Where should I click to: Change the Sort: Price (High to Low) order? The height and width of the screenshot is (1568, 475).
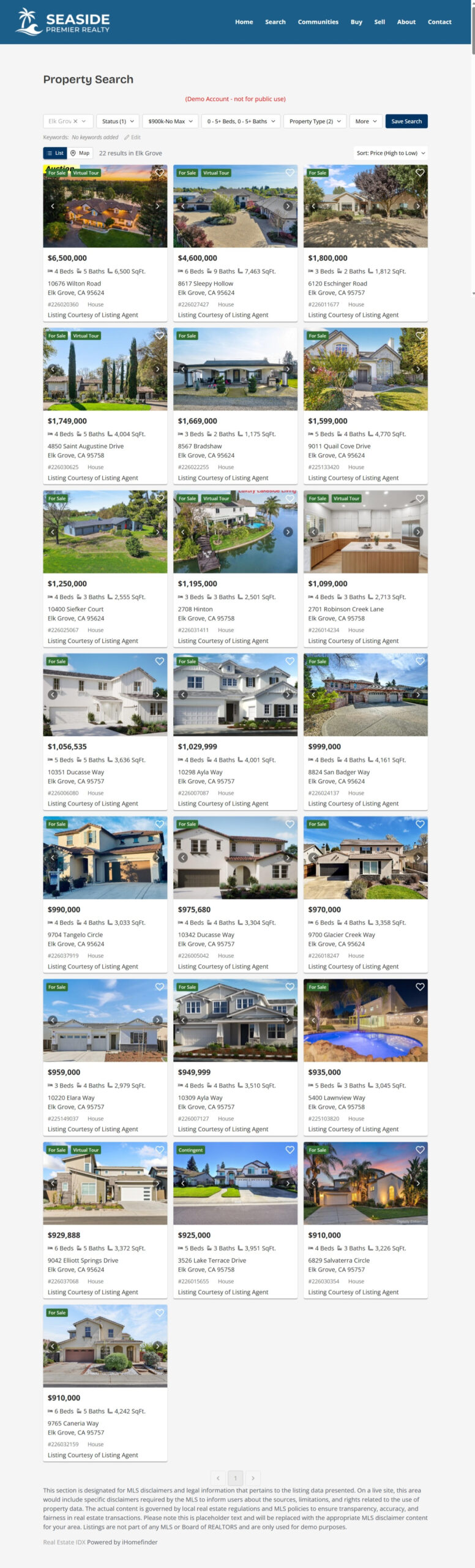coord(391,153)
